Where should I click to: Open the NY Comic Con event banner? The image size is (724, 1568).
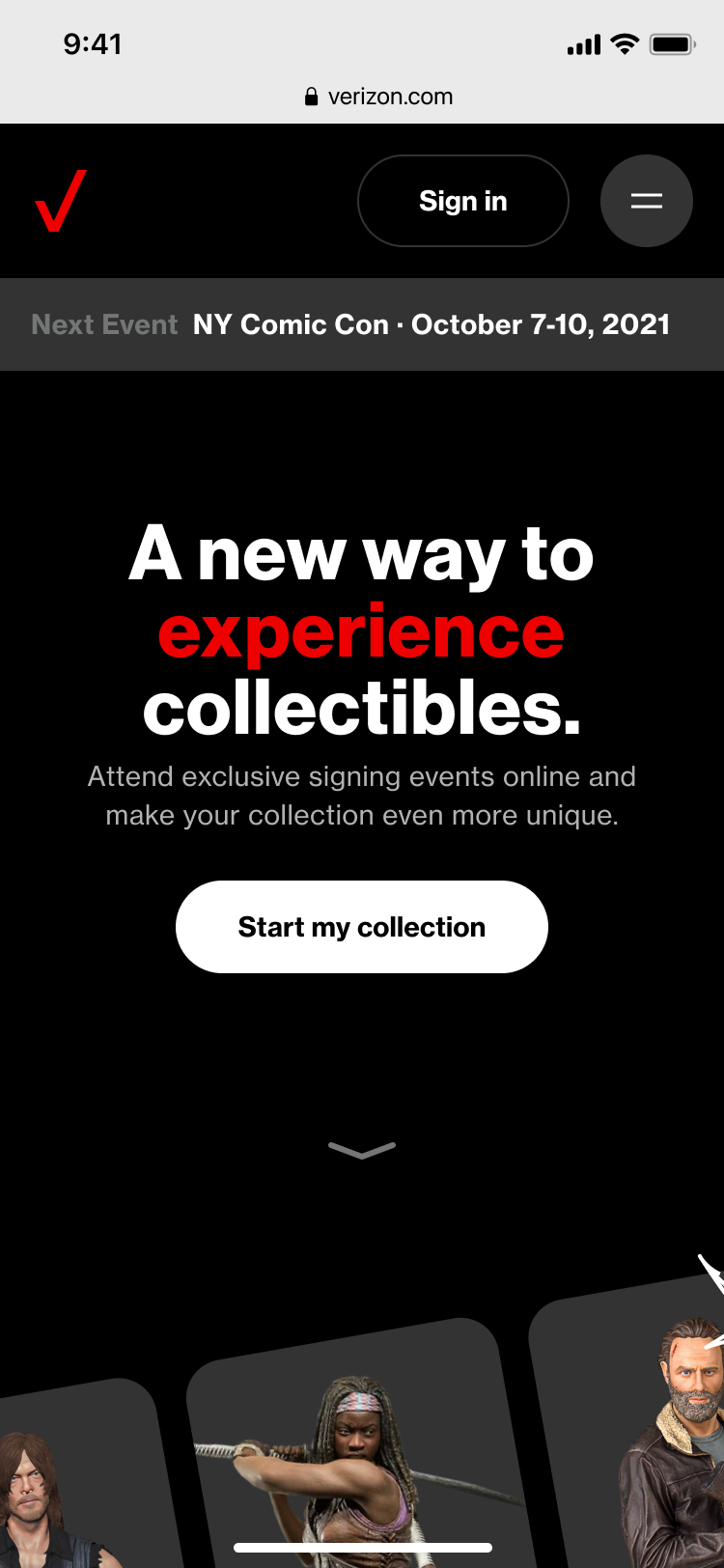click(431, 324)
